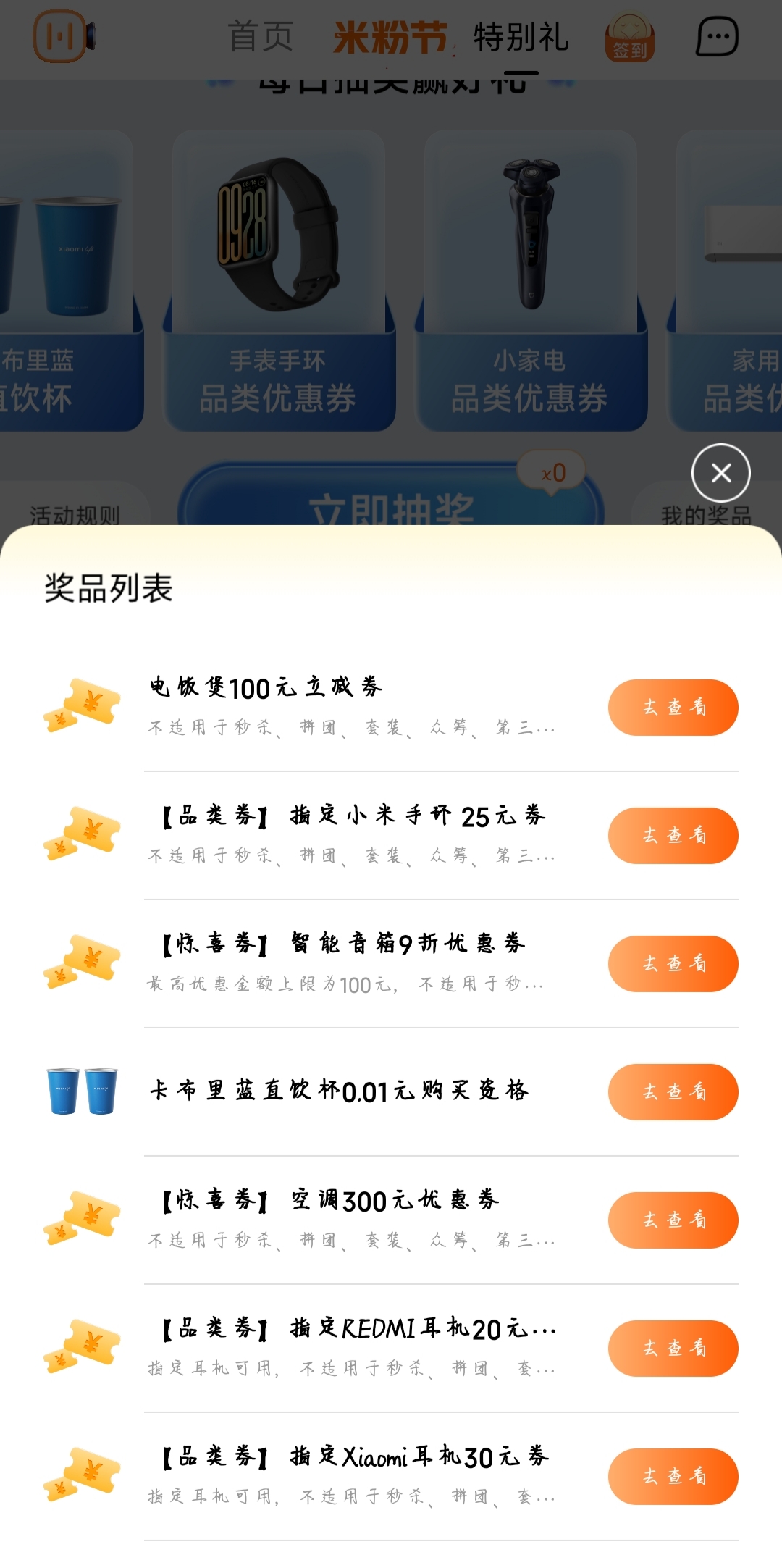Viewport: 782px width, 1568px height.
Task: Check the 卡布里蓝直饮杯0.01元购买资格 prize
Action: coord(673,1092)
